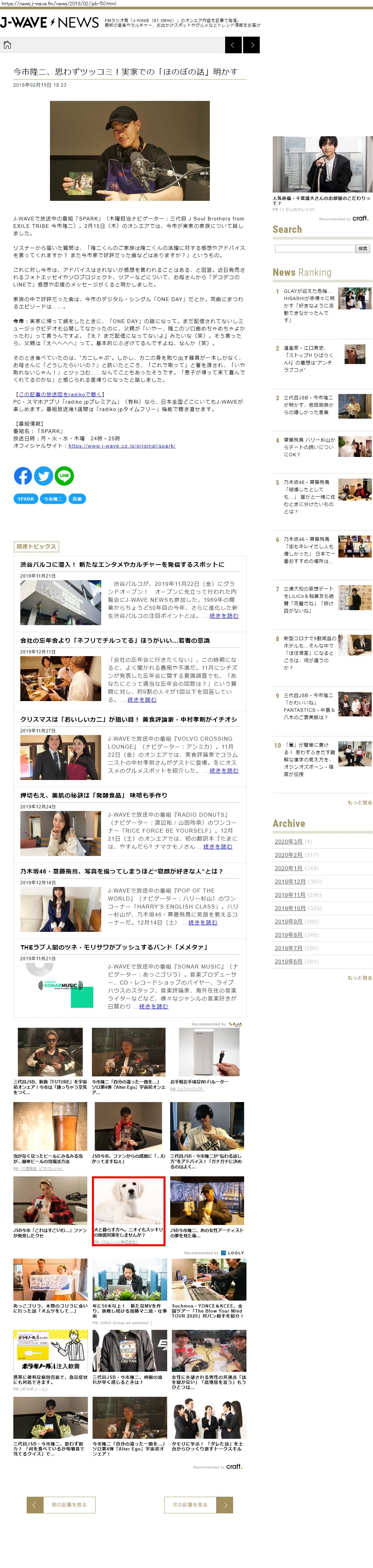The width and height of the screenshot is (373, 1568).
Task: Open the SPARK official site URL
Action: pyautogui.click(x=122, y=446)
